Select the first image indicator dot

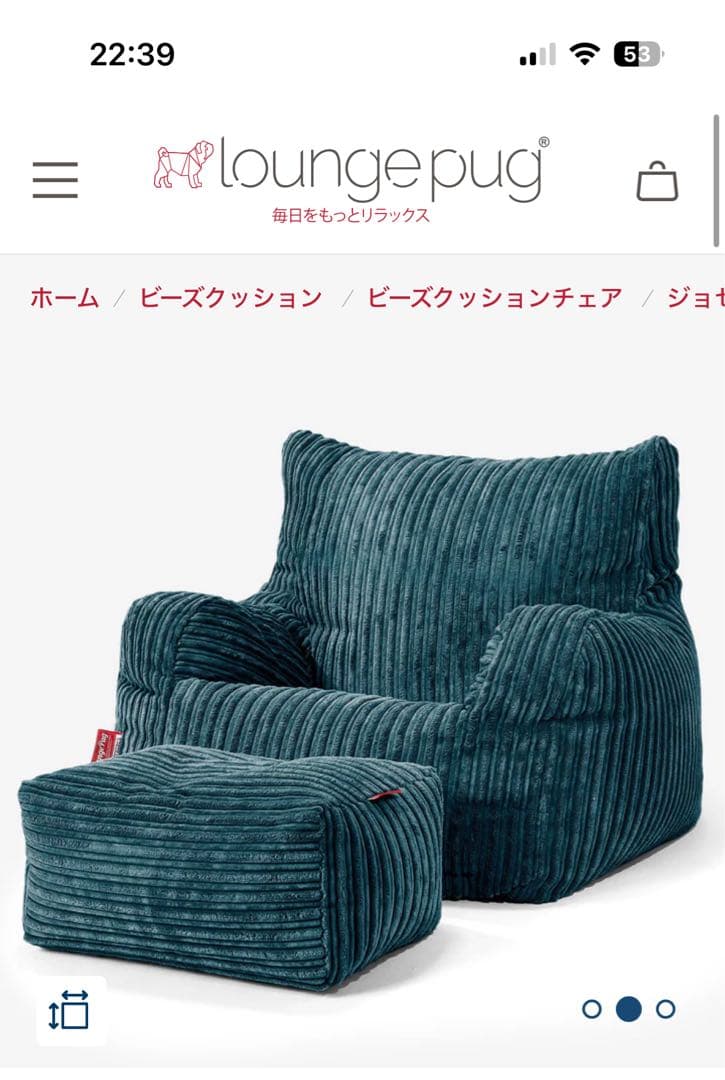tap(591, 1009)
